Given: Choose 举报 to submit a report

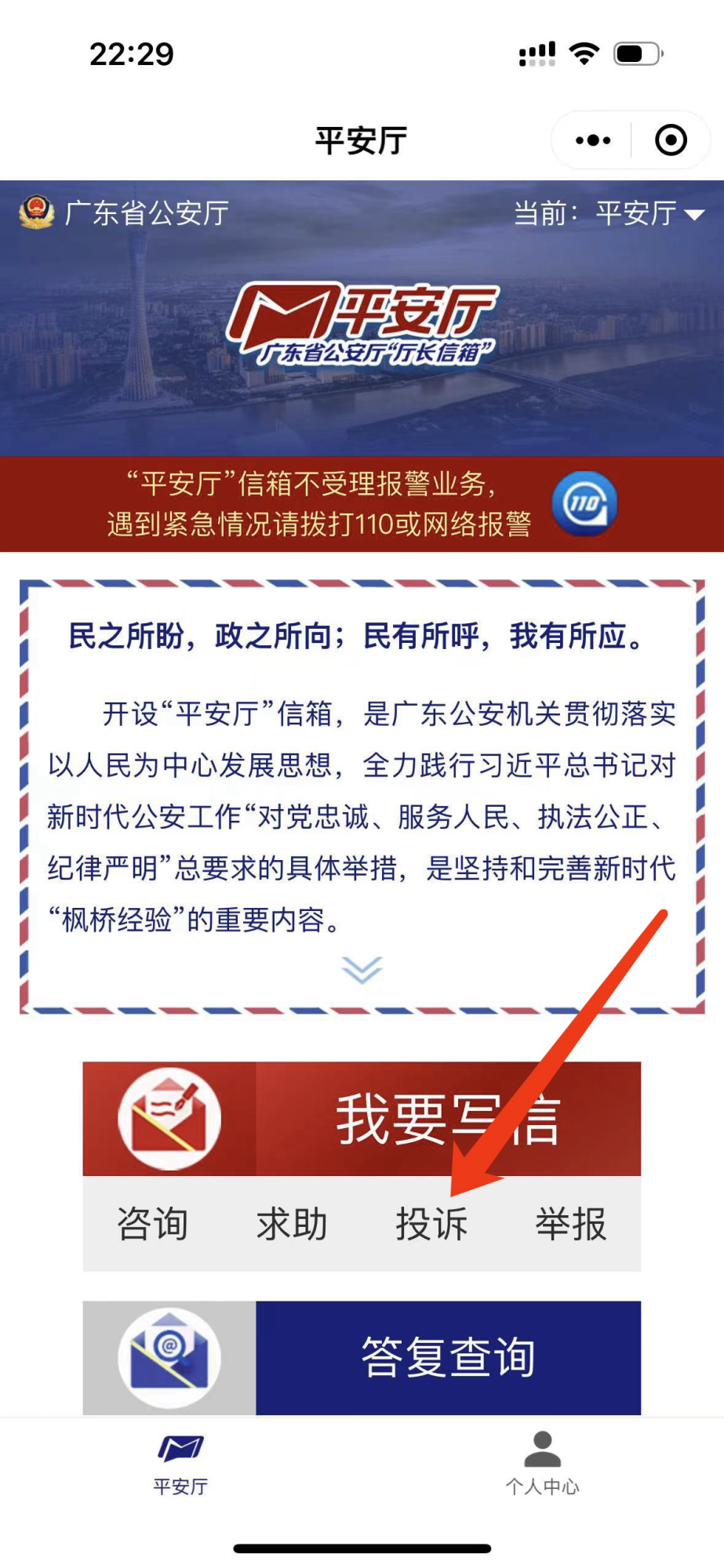Looking at the screenshot, I should click(571, 1224).
